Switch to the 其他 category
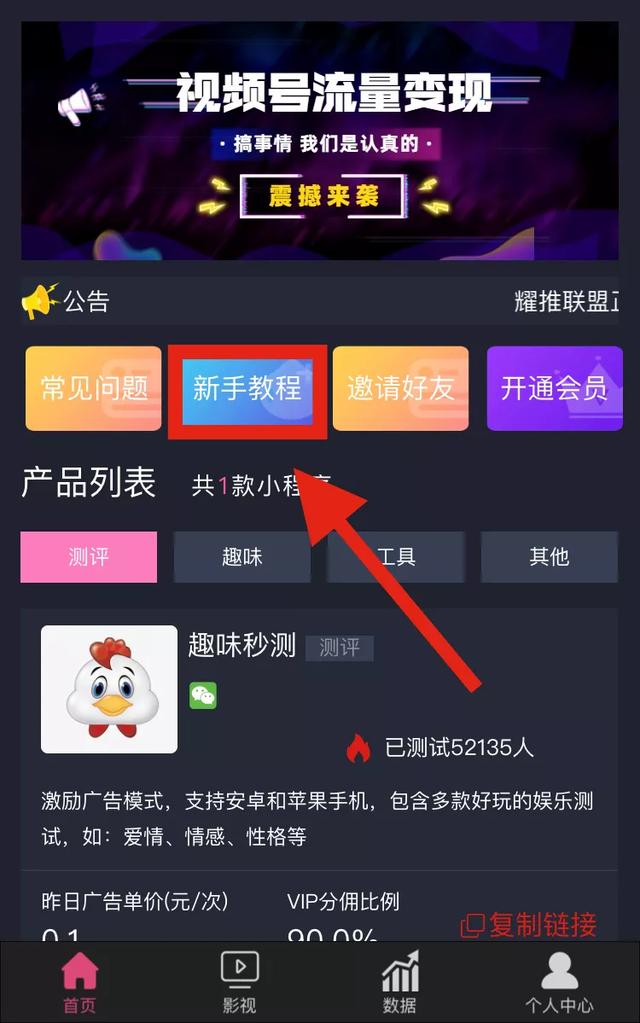 (x=549, y=557)
